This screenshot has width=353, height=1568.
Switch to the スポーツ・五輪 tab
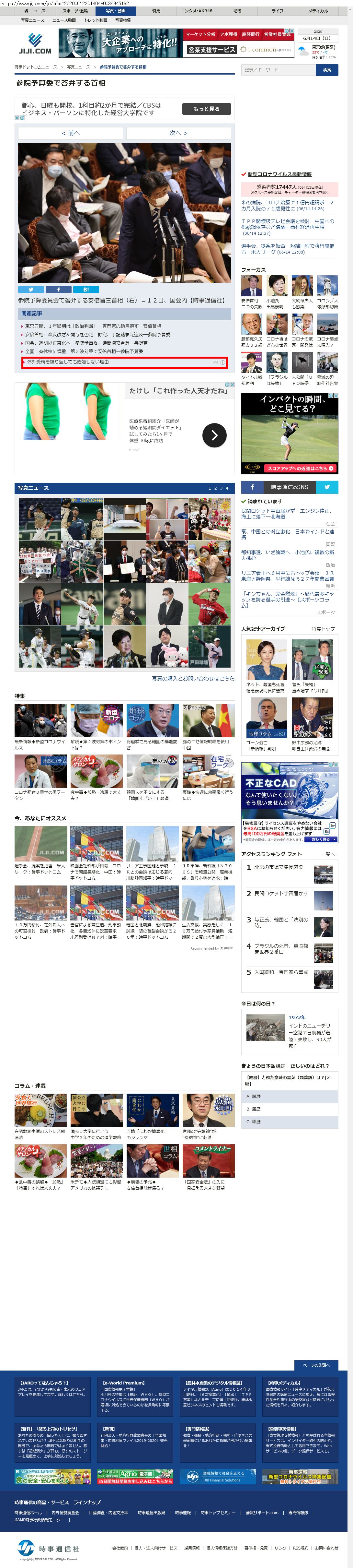75,11
